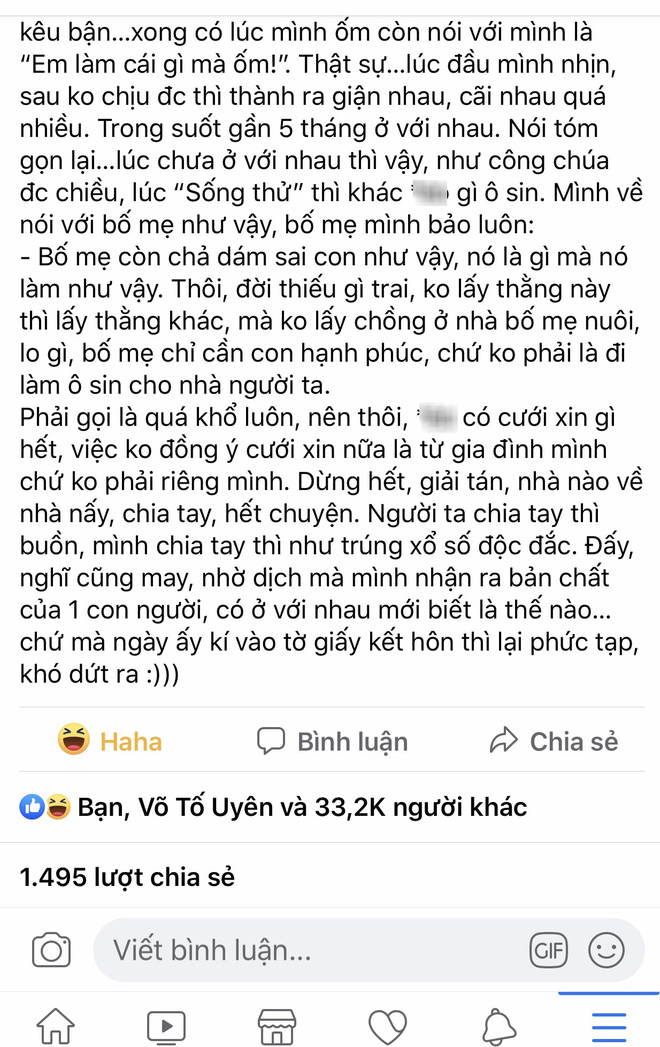Open the emoji sticker picker
Image resolution: width=660 pixels, height=1047 pixels.
tap(606, 950)
